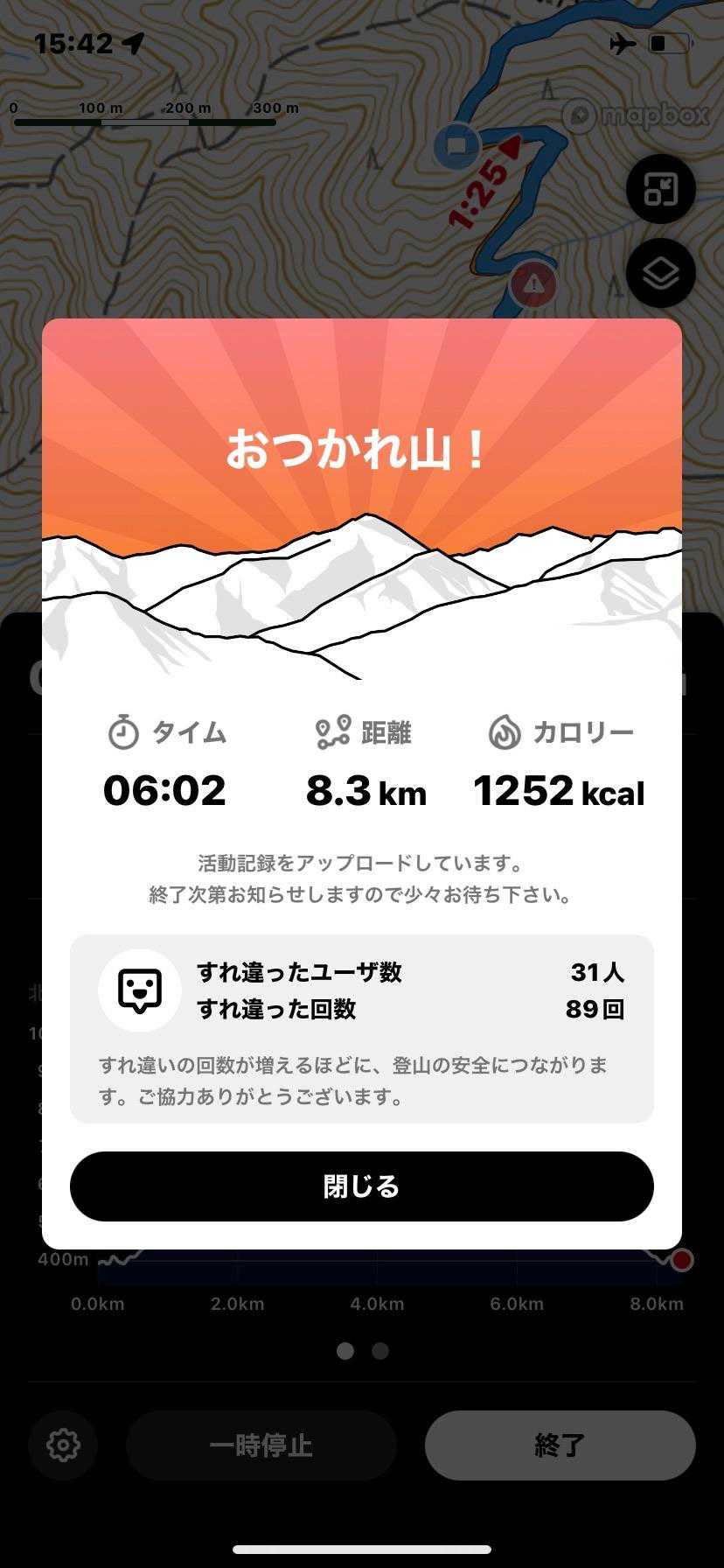
Task: Open the map layers selector
Action: click(x=660, y=274)
